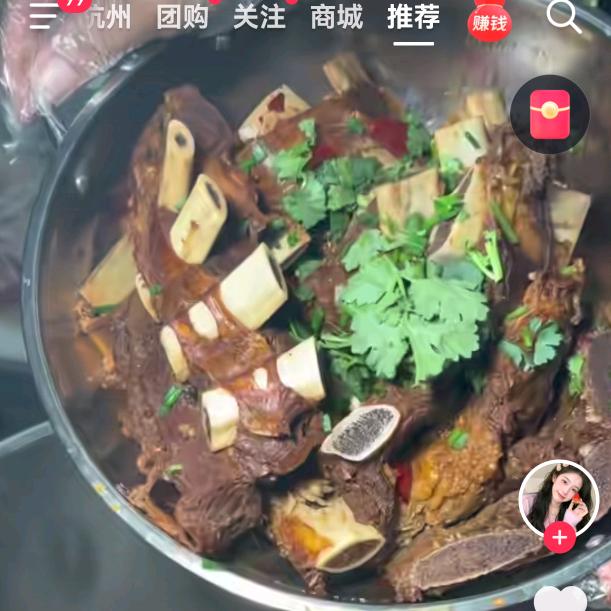Switch to the 关注 tab
This screenshot has width=611, height=611.
259,17
